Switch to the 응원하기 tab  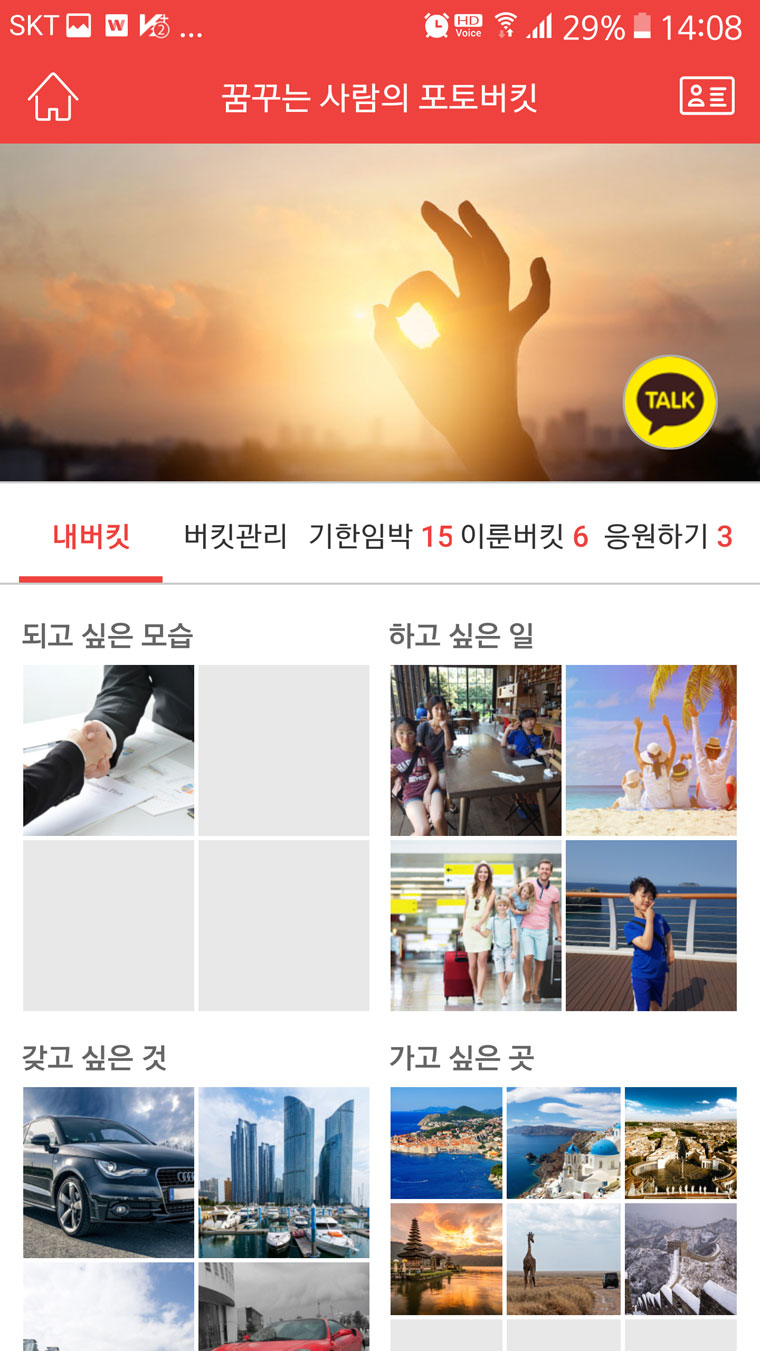coord(668,537)
